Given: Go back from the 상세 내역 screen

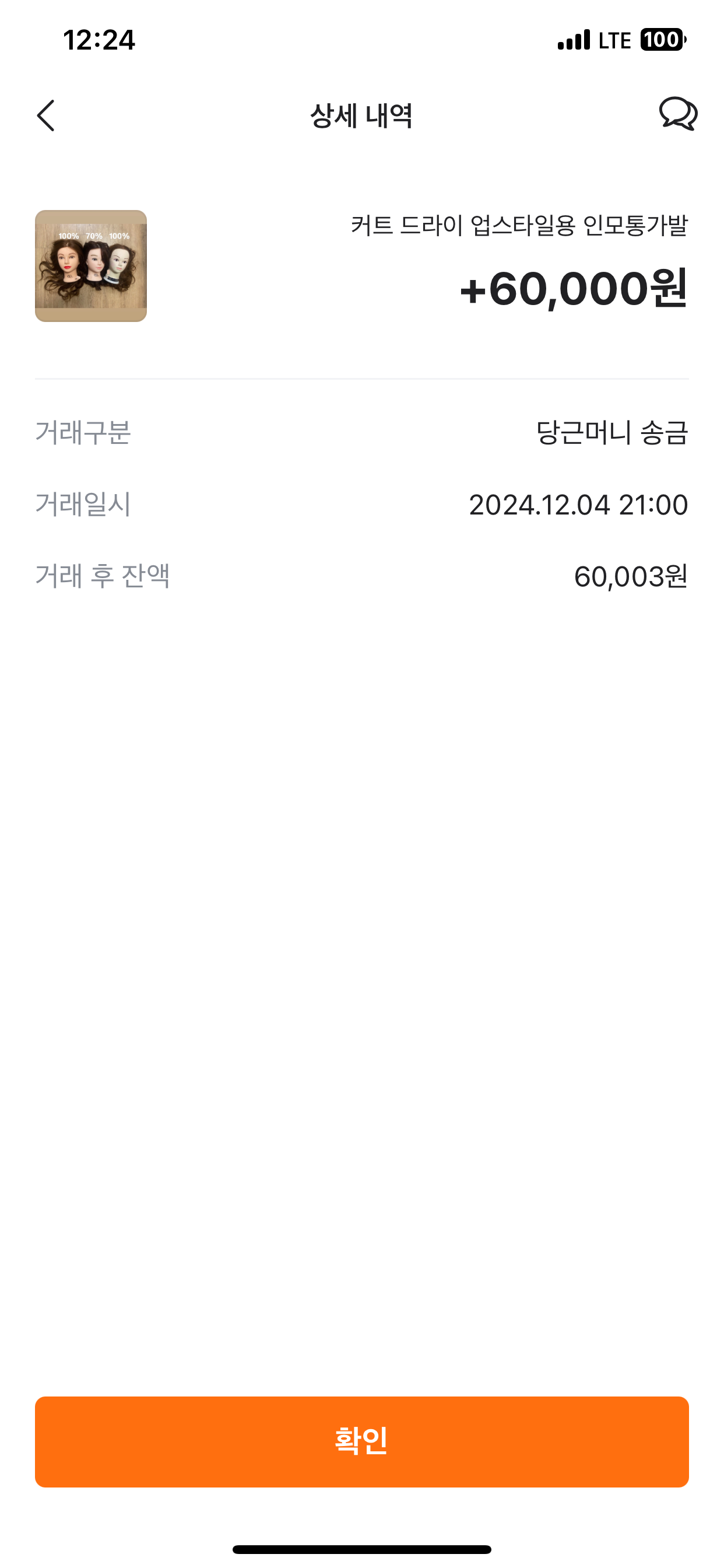Looking at the screenshot, I should (x=46, y=116).
